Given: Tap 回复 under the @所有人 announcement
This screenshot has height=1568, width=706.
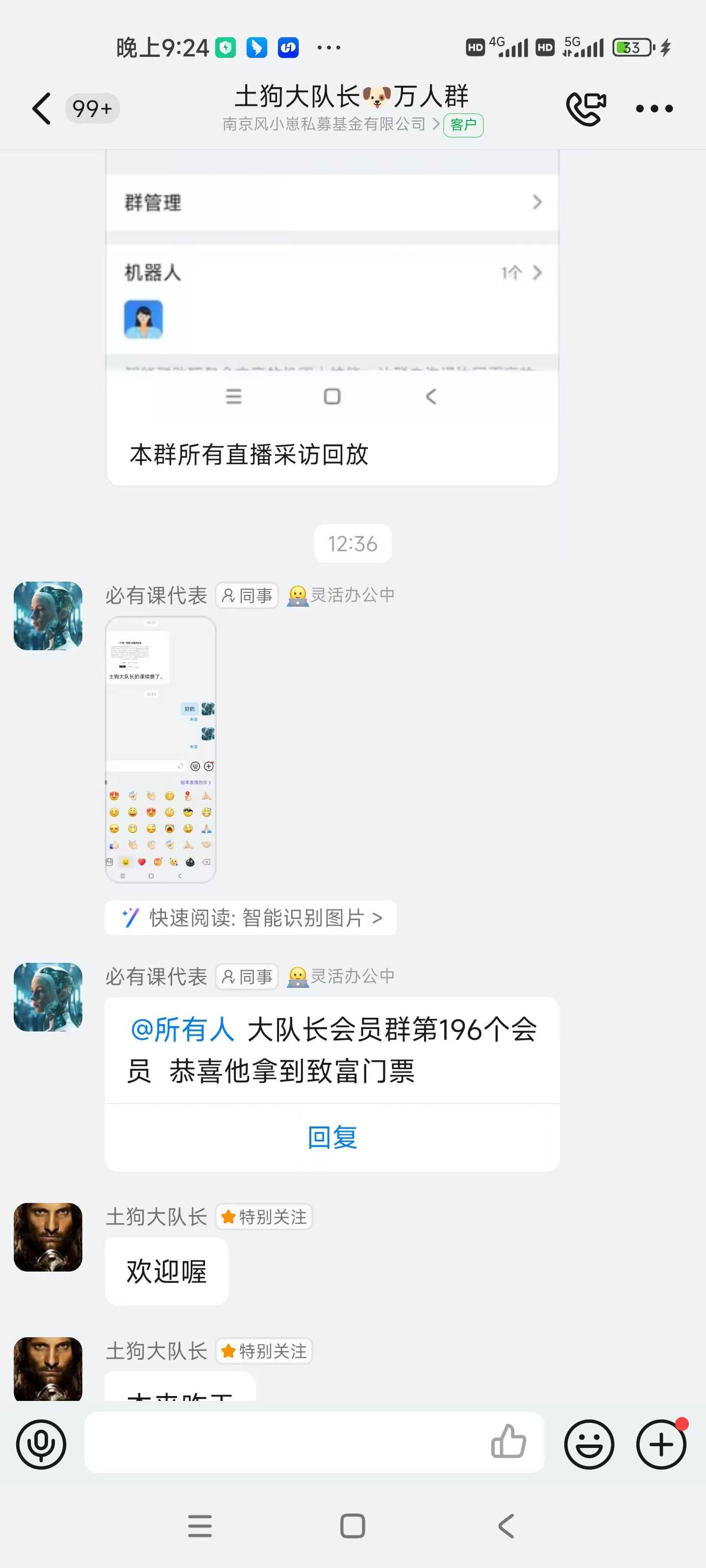Looking at the screenshot, I should [x=332, y=1137].
